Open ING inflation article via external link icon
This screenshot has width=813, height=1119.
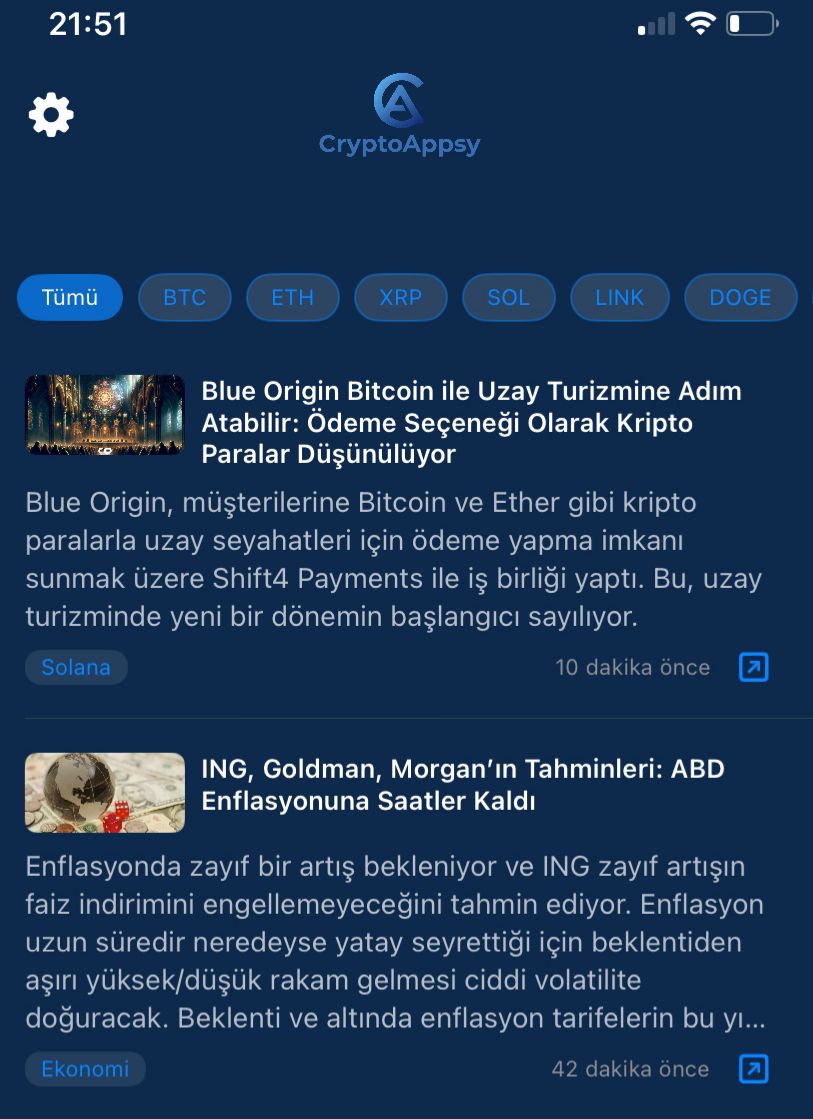(x=754, y=1068)
